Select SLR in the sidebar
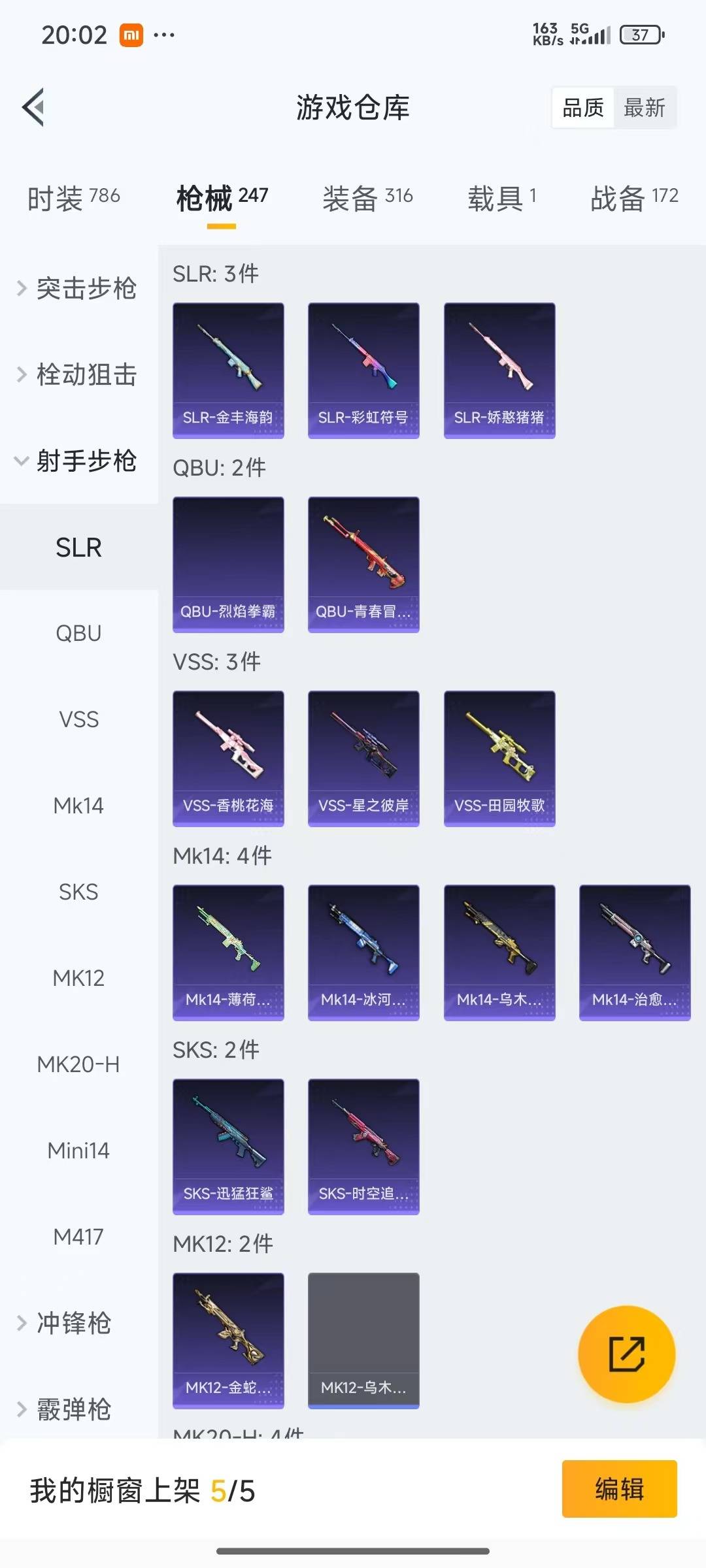The image size is (706, 1568). tap(78, 547)
